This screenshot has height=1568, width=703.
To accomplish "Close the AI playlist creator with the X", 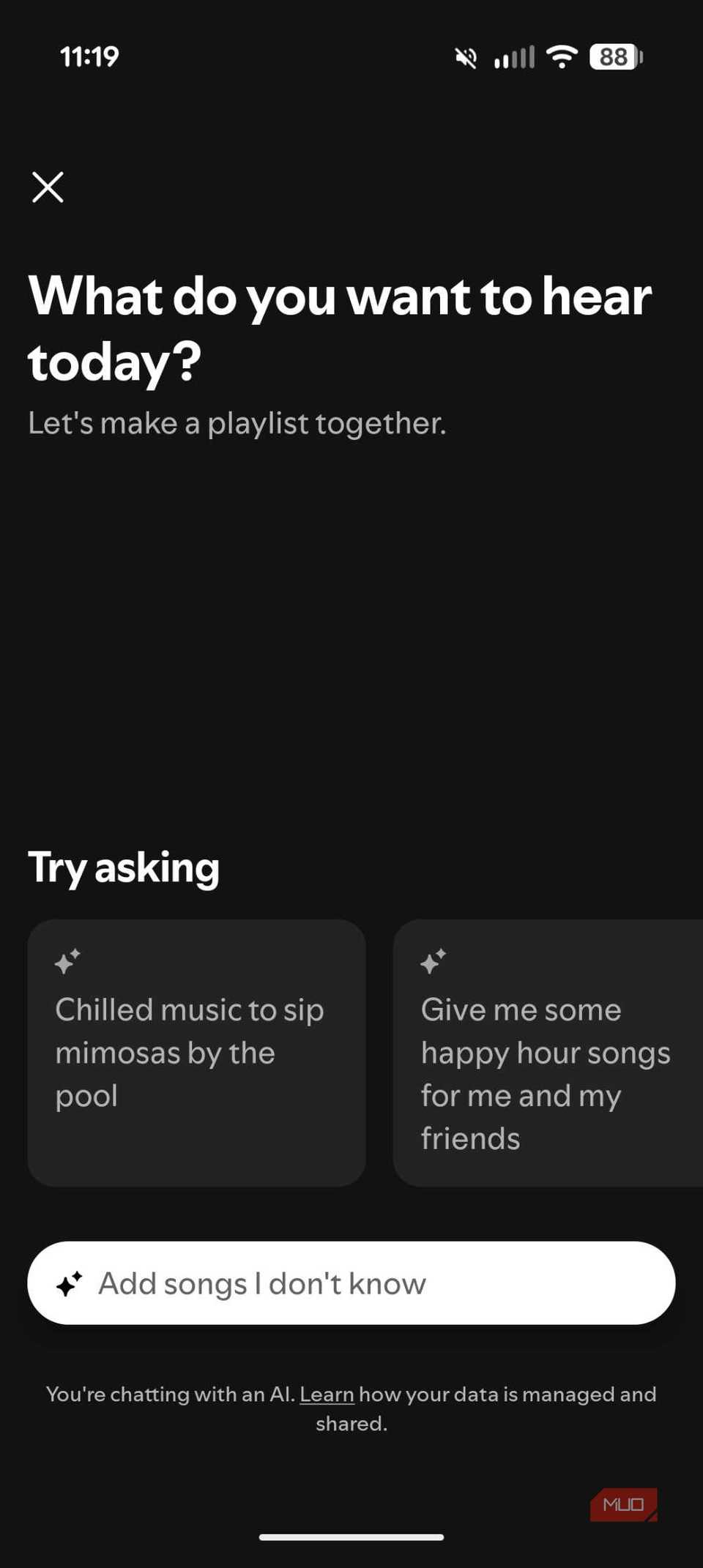I will [47, 187].
